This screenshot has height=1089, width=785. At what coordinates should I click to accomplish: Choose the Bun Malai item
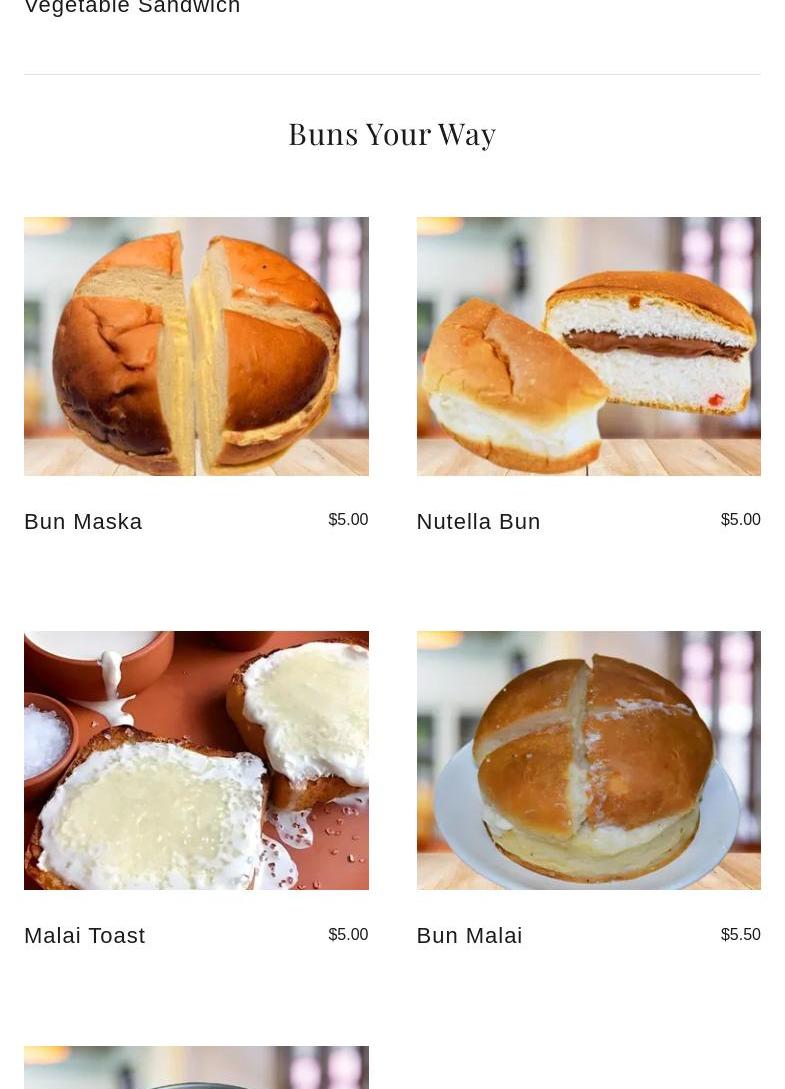(469, 936)
